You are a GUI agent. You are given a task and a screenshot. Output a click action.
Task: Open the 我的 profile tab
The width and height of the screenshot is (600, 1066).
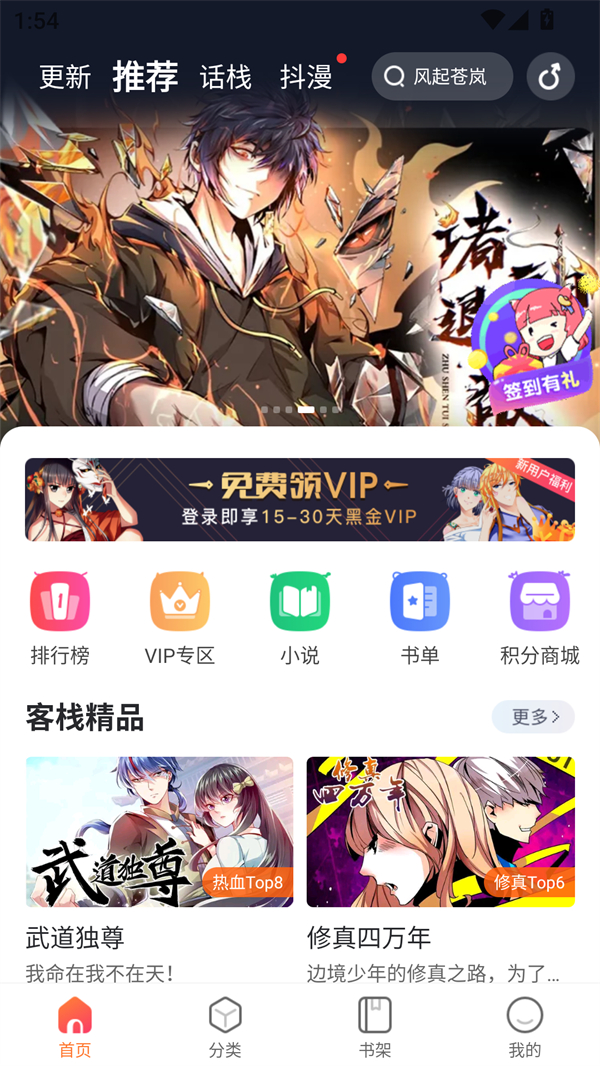(525, 1028)
